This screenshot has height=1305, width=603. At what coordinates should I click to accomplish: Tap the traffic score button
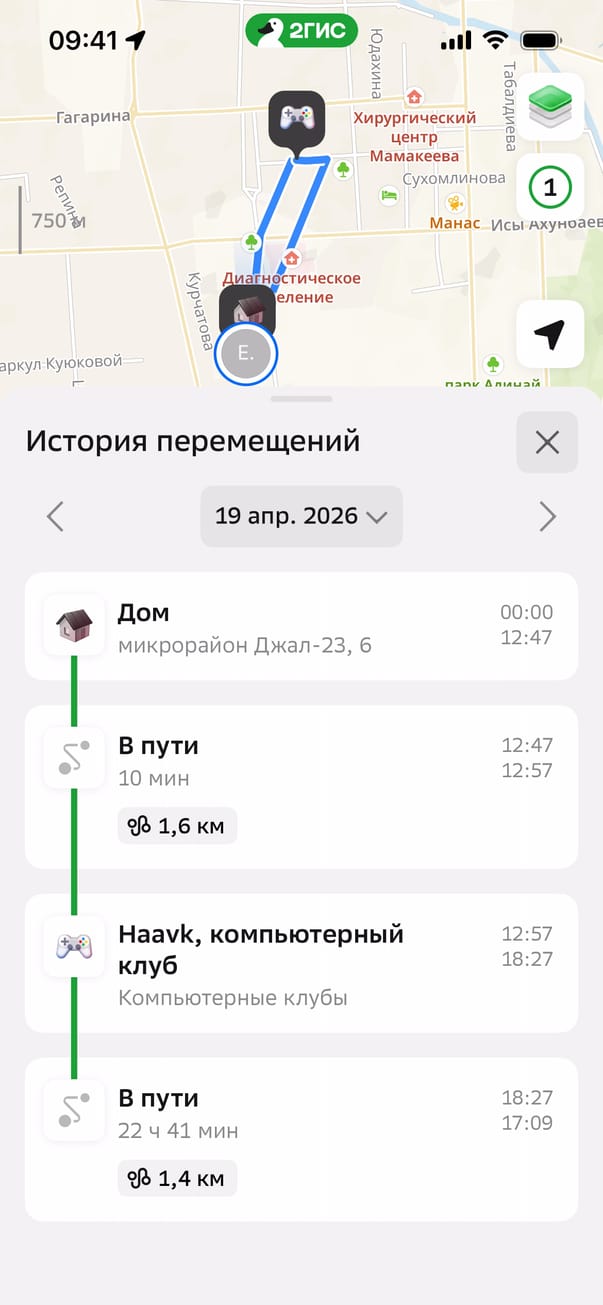[x=550, y=187]
